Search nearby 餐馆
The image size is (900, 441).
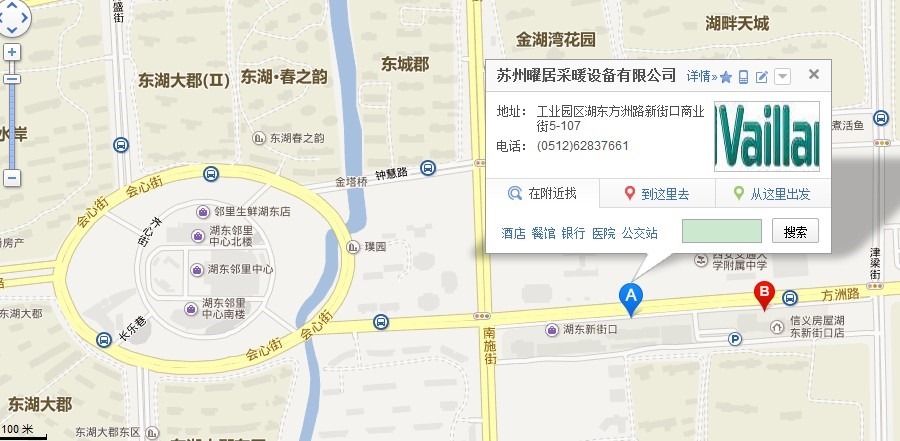click(543, 233)
